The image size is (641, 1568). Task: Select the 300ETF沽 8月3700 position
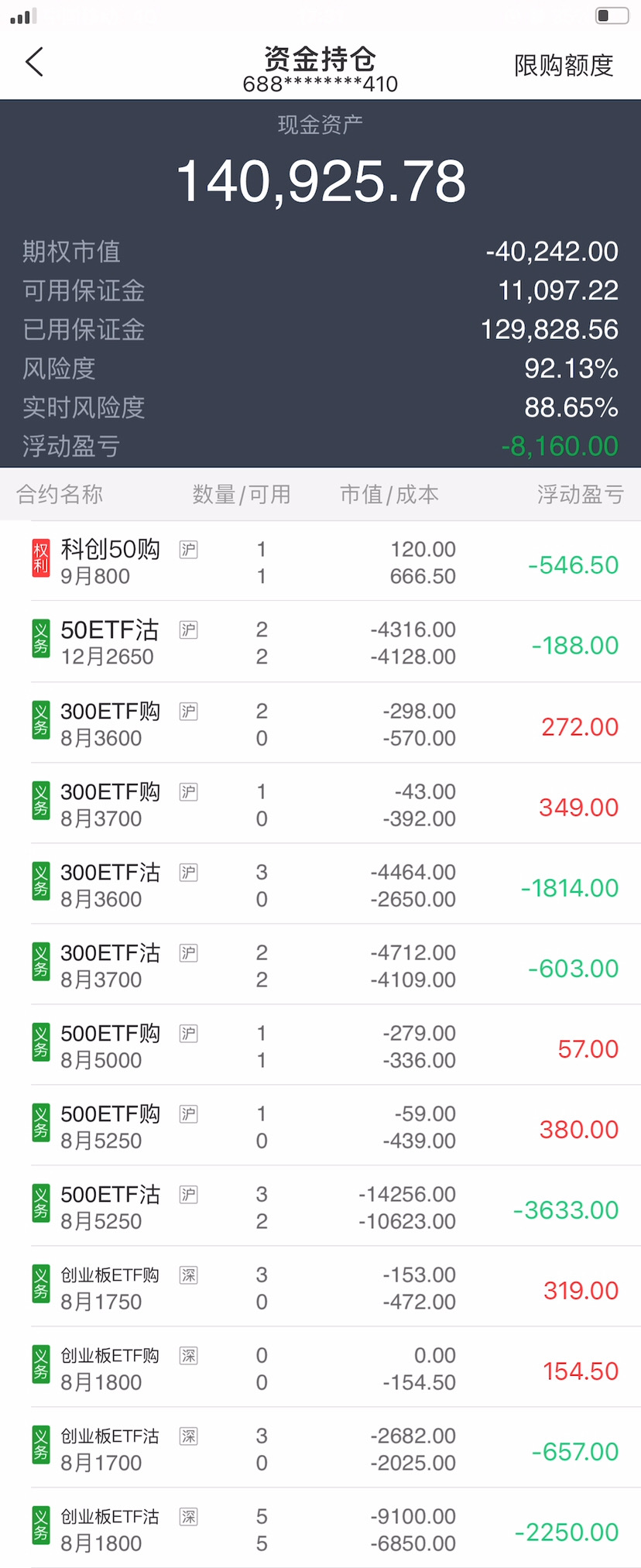320,966
